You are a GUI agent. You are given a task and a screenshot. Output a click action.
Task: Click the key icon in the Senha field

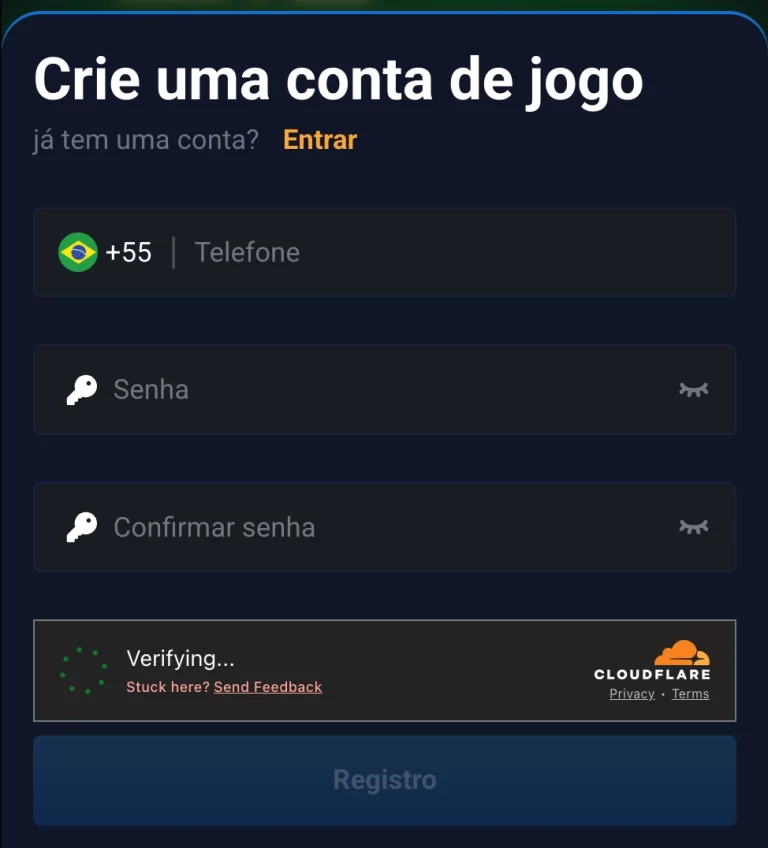point(83,389)
